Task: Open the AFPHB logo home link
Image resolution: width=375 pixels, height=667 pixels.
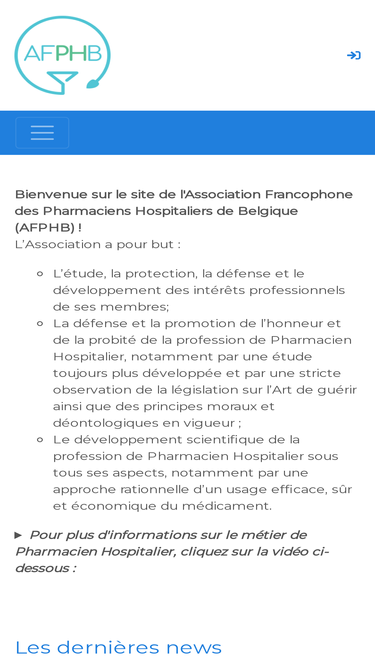Action: pyautogui.click(x=63, y=55)
